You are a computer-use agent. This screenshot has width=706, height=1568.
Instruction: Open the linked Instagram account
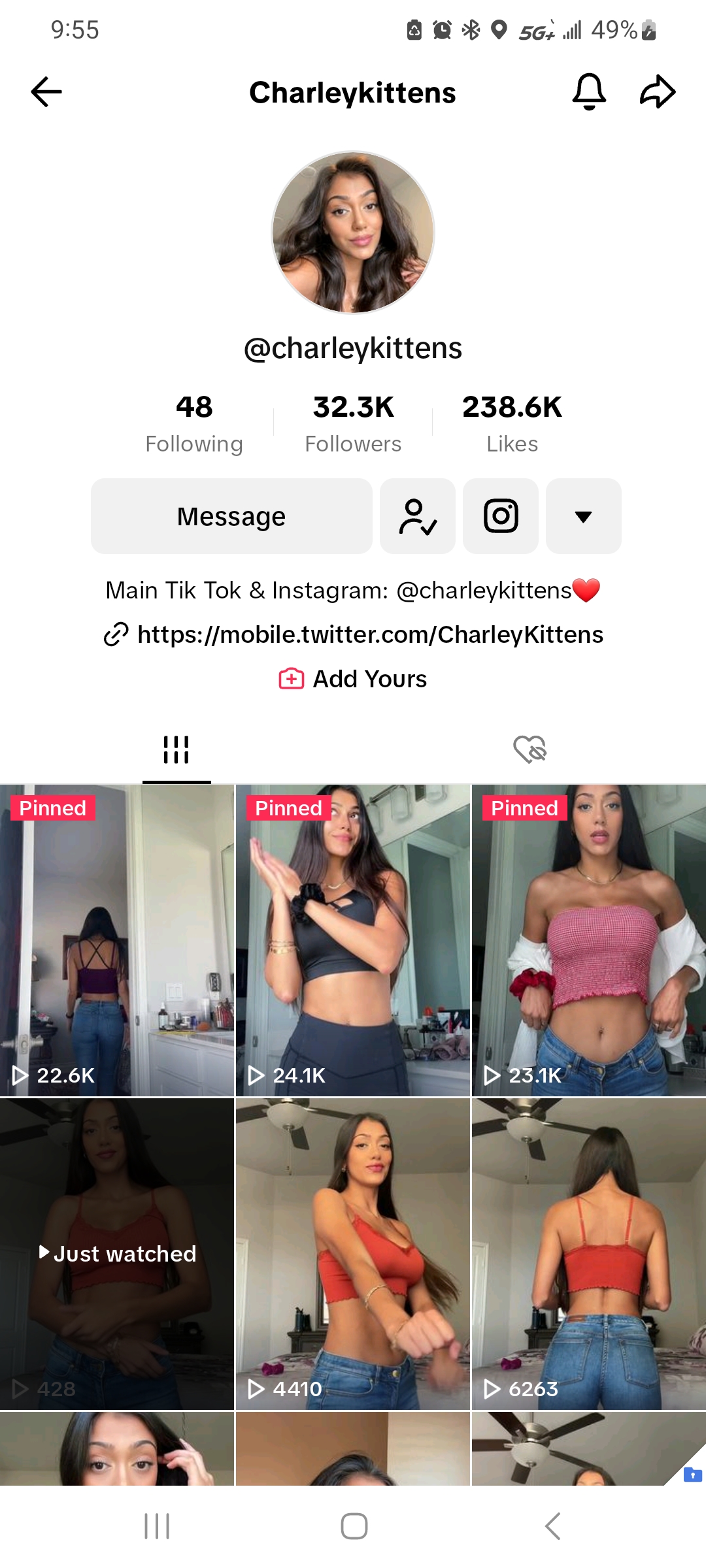(501, 516)
